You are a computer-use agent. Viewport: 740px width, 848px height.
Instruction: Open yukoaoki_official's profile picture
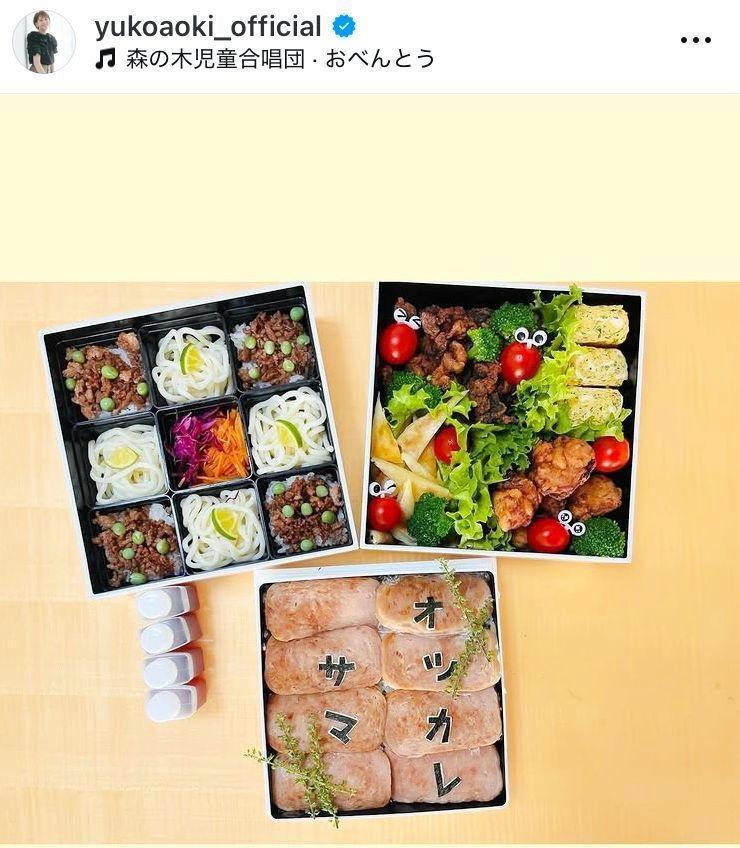(x=43, y=42)
